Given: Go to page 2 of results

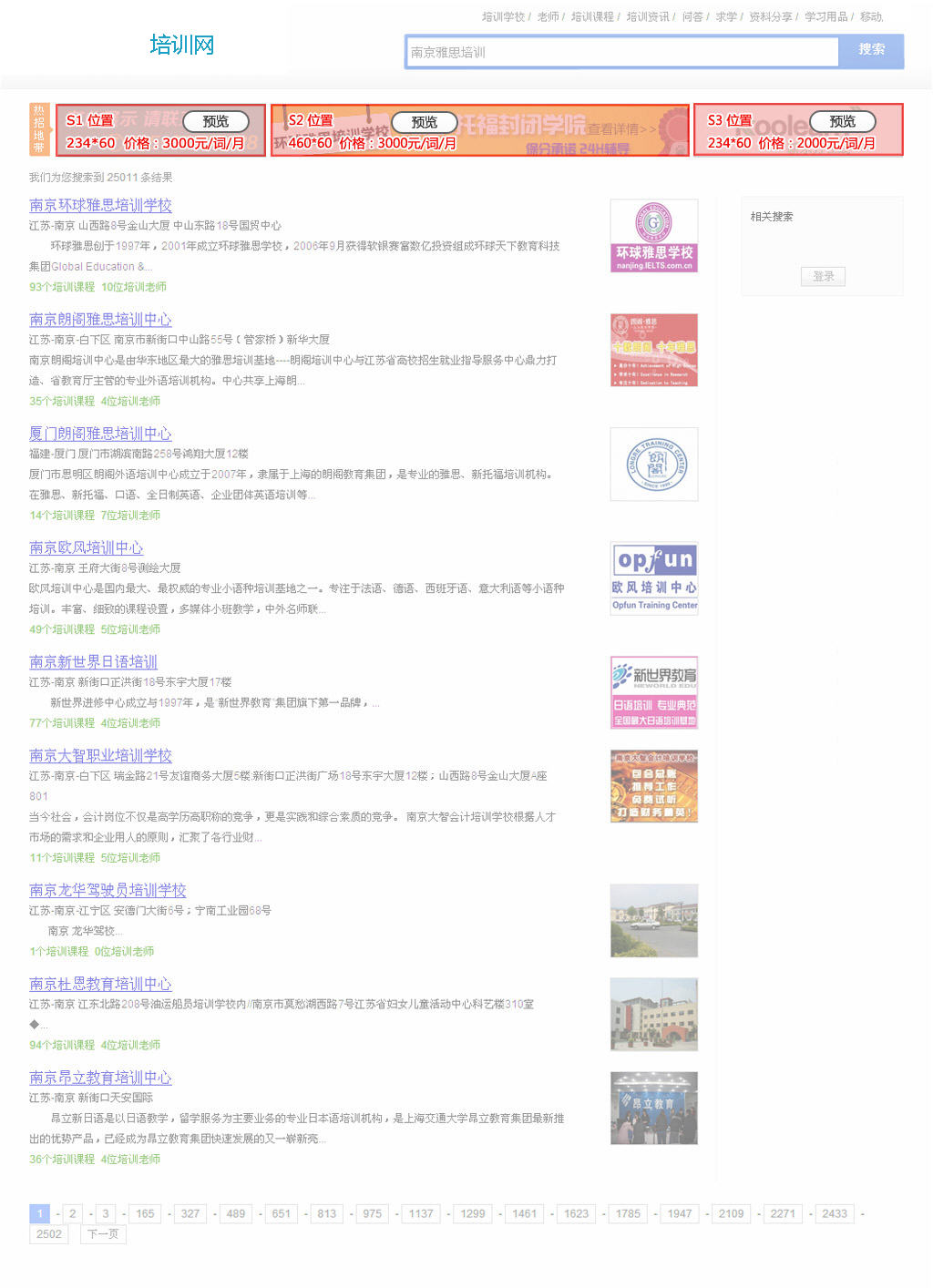Looking at the screenshot, I should (x=73, y=1213).
